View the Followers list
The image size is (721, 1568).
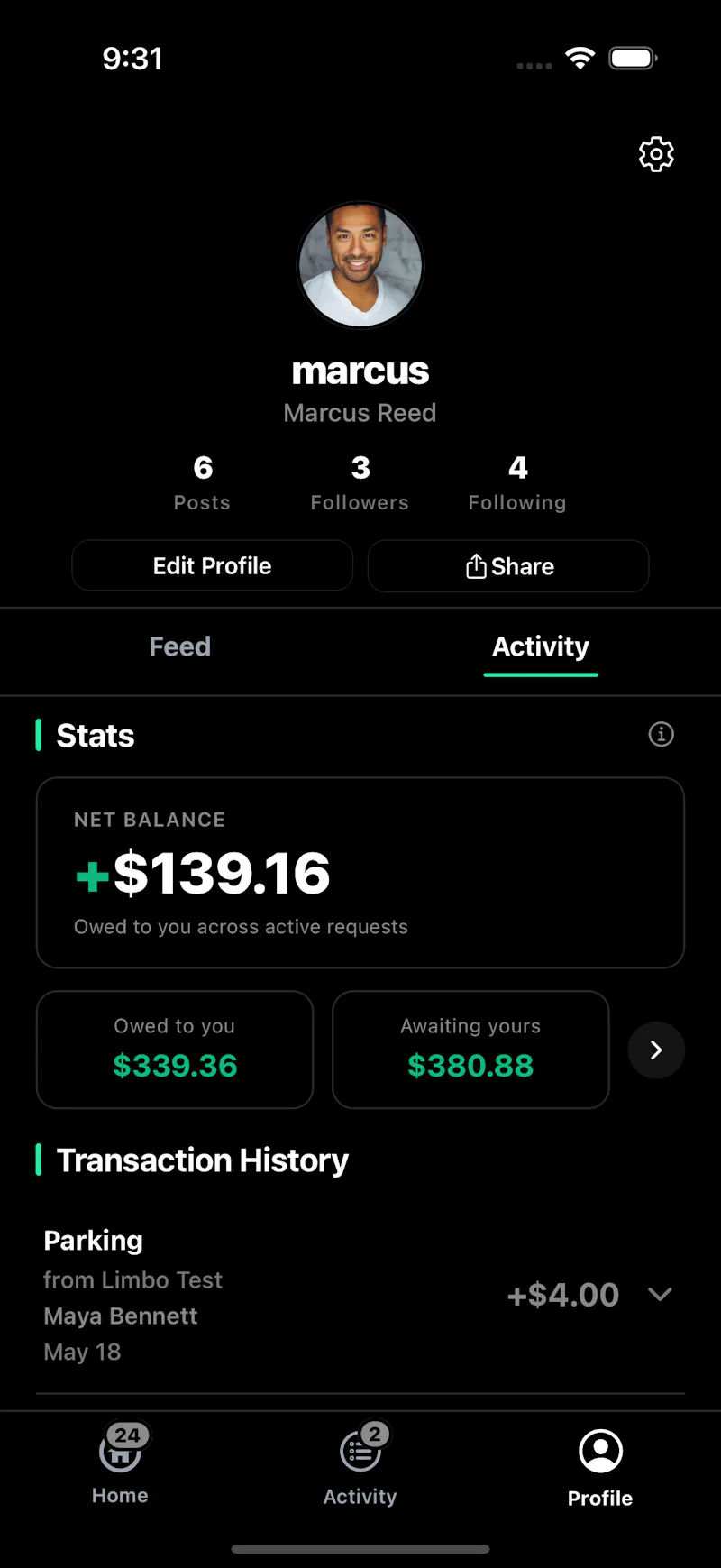360,483
